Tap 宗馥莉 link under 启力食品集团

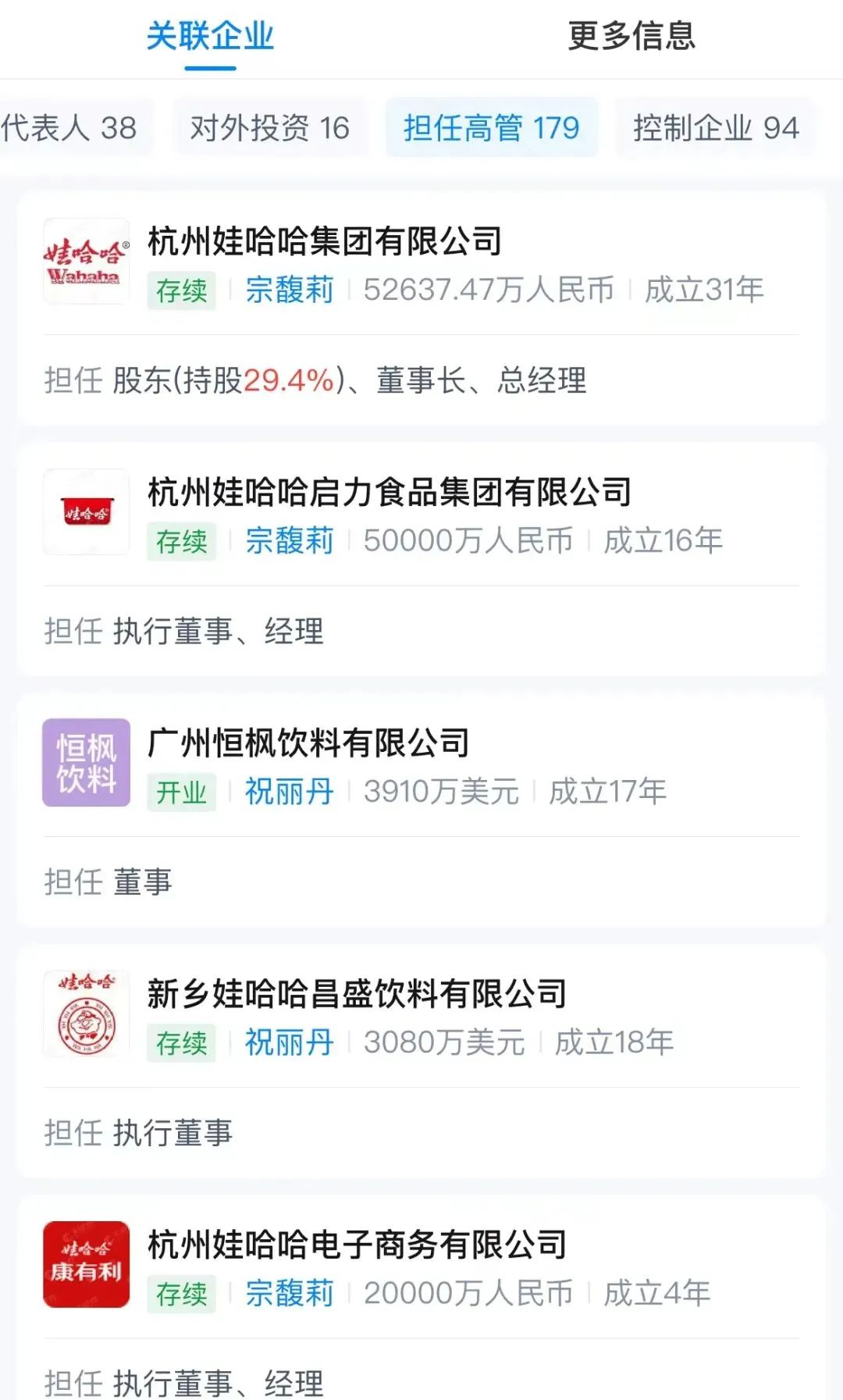pyautogui.click(x=290, y=540)
